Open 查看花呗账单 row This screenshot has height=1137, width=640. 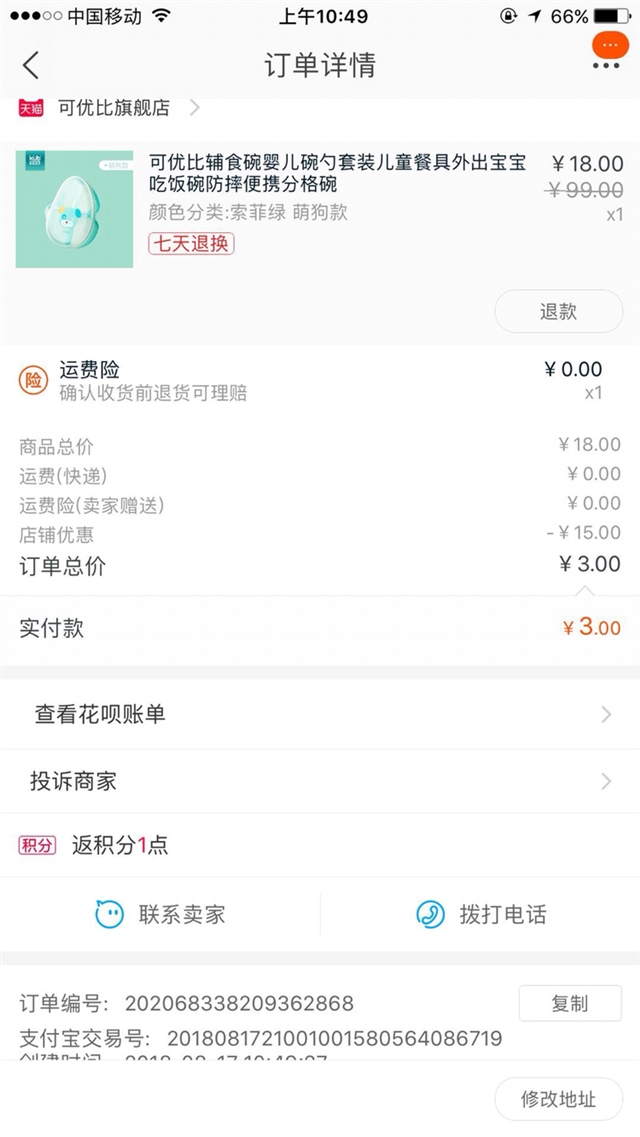(320, 714)
